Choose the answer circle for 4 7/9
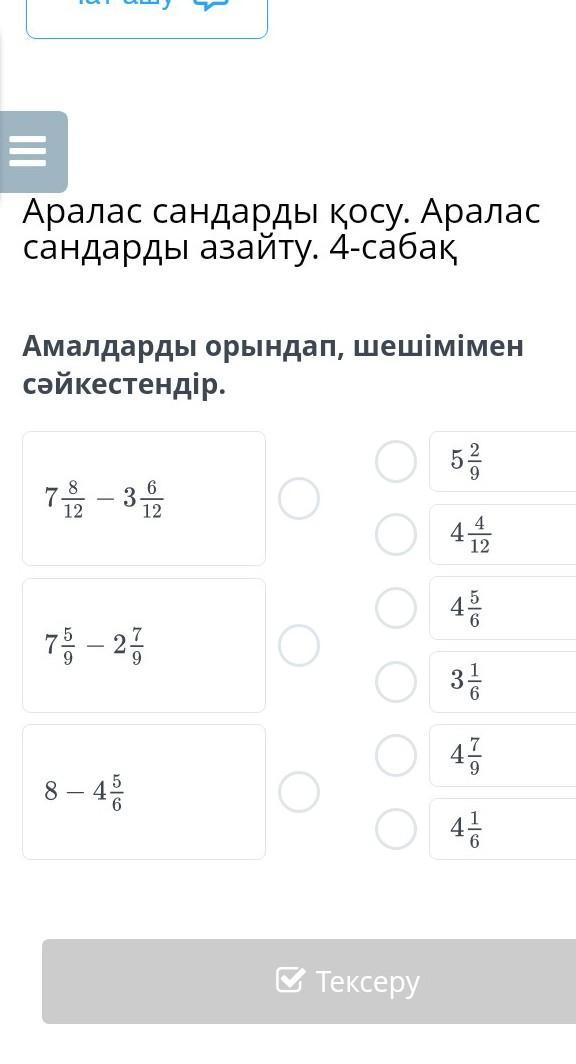The width and height of the screenshot is (576, 1064). 396,755
